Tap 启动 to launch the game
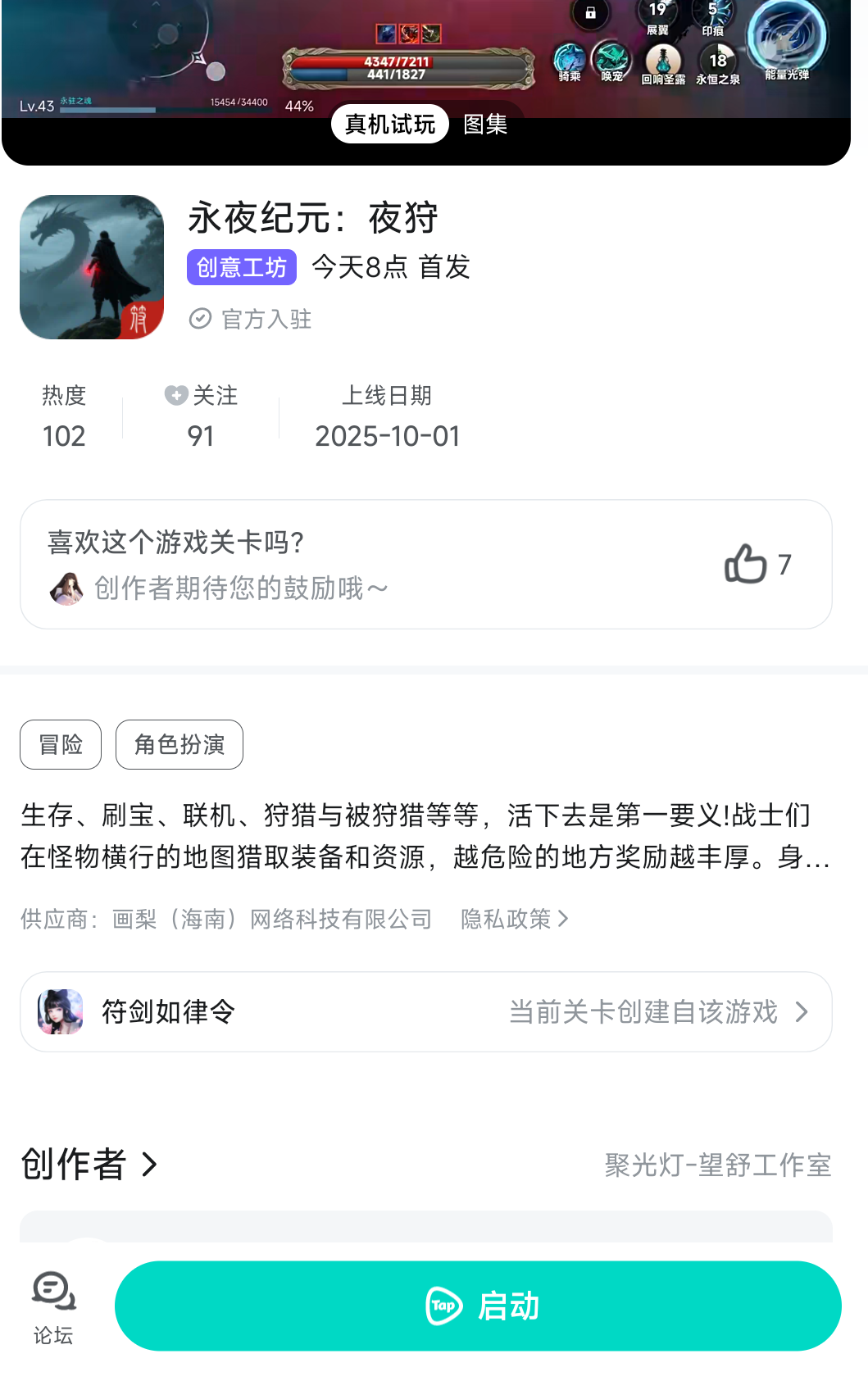The image size is (868, 1381). coord(478,1306)
